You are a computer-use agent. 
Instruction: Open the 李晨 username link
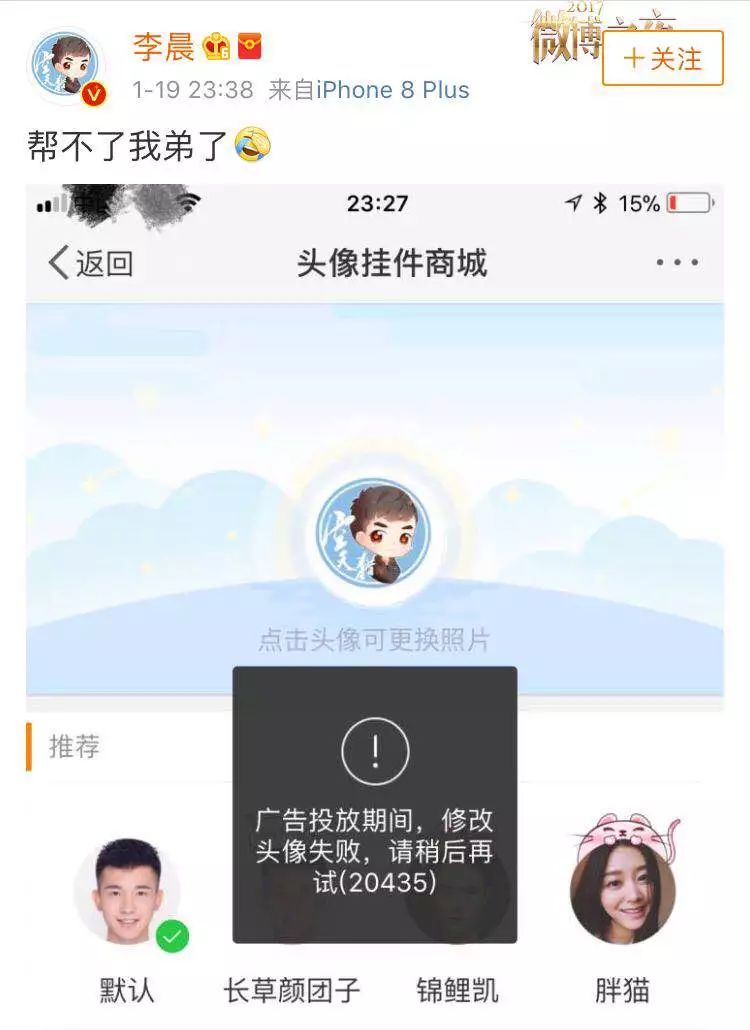click(164, 46)
